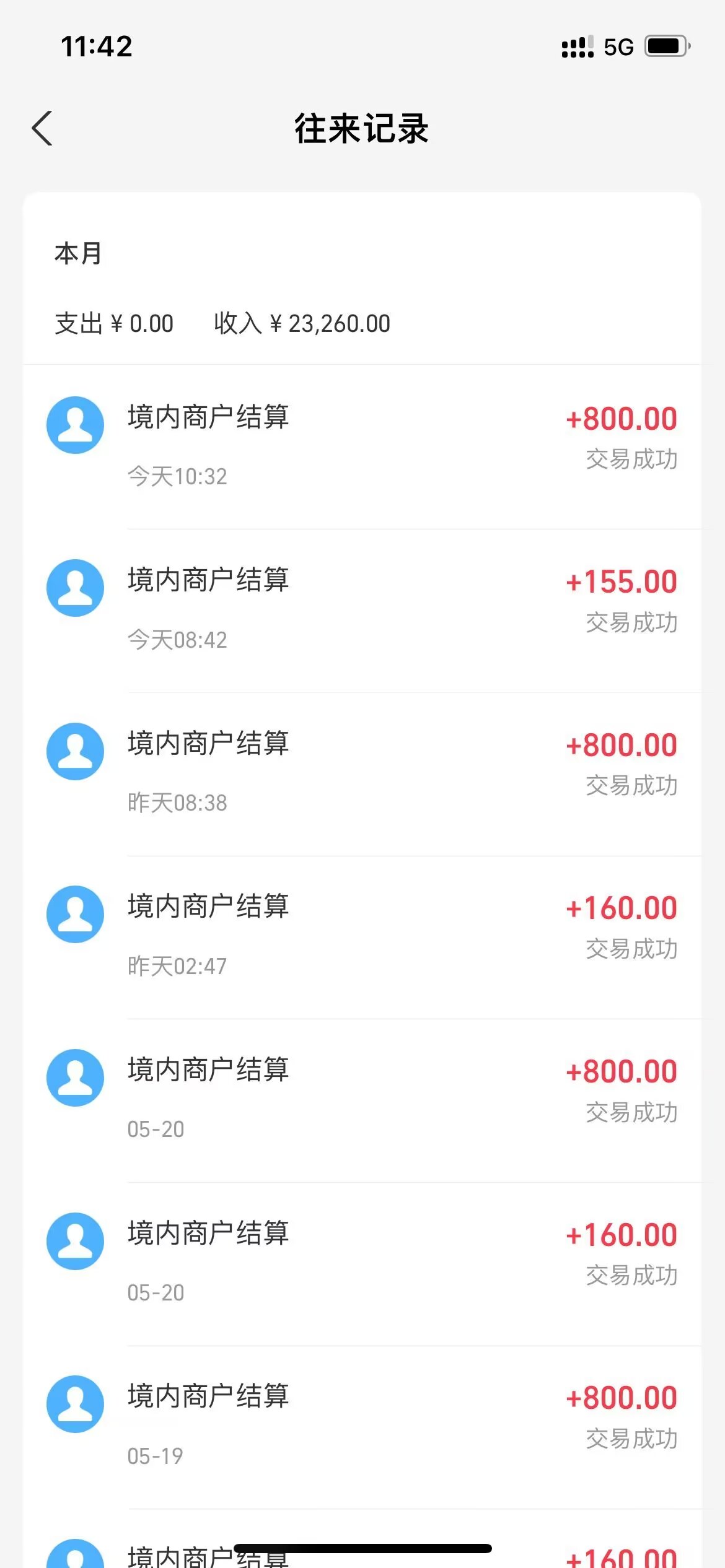The image size is (725, 1568).
Task: Go back from the 往来记录 page
Action: pyautogui.click(x=42, y=129)
